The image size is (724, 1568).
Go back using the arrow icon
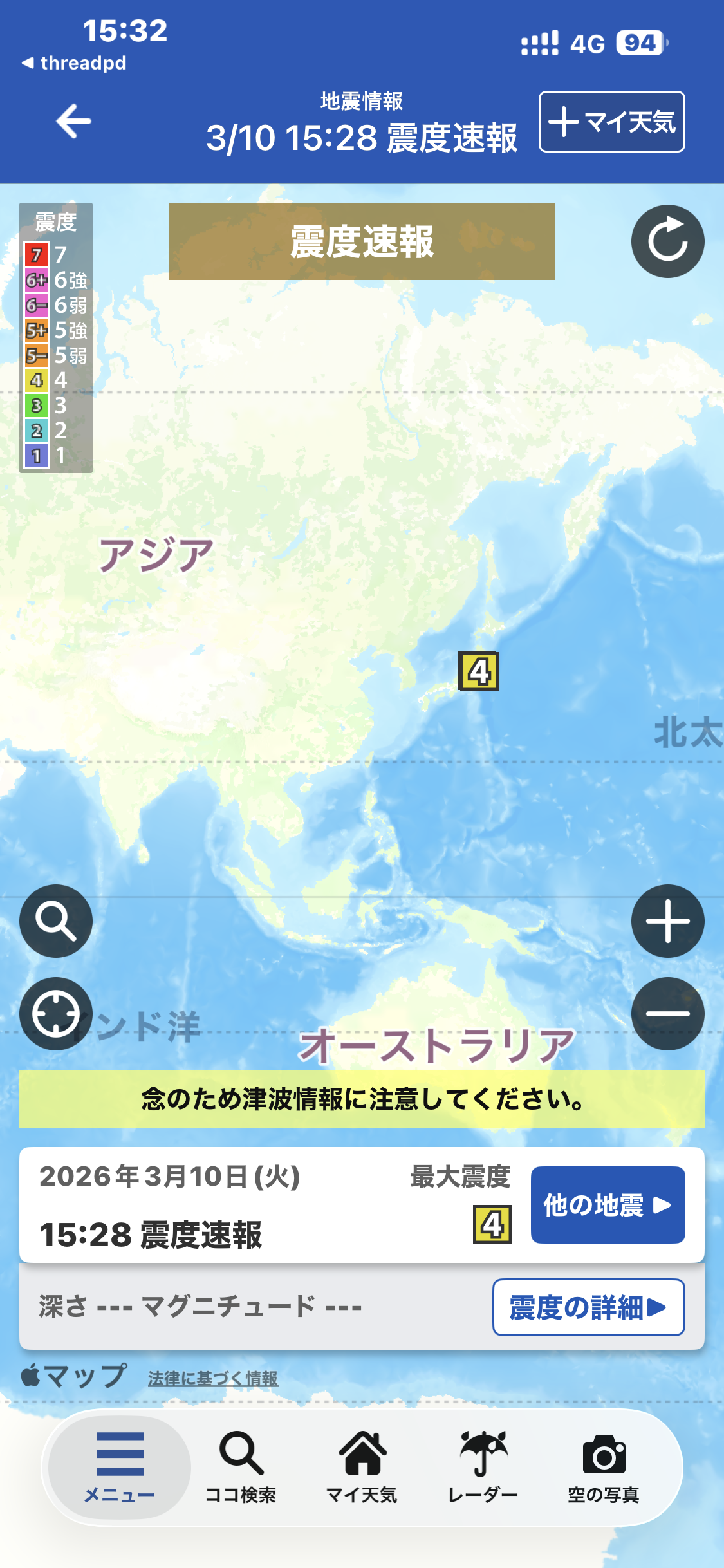click(x=73, y=121)
